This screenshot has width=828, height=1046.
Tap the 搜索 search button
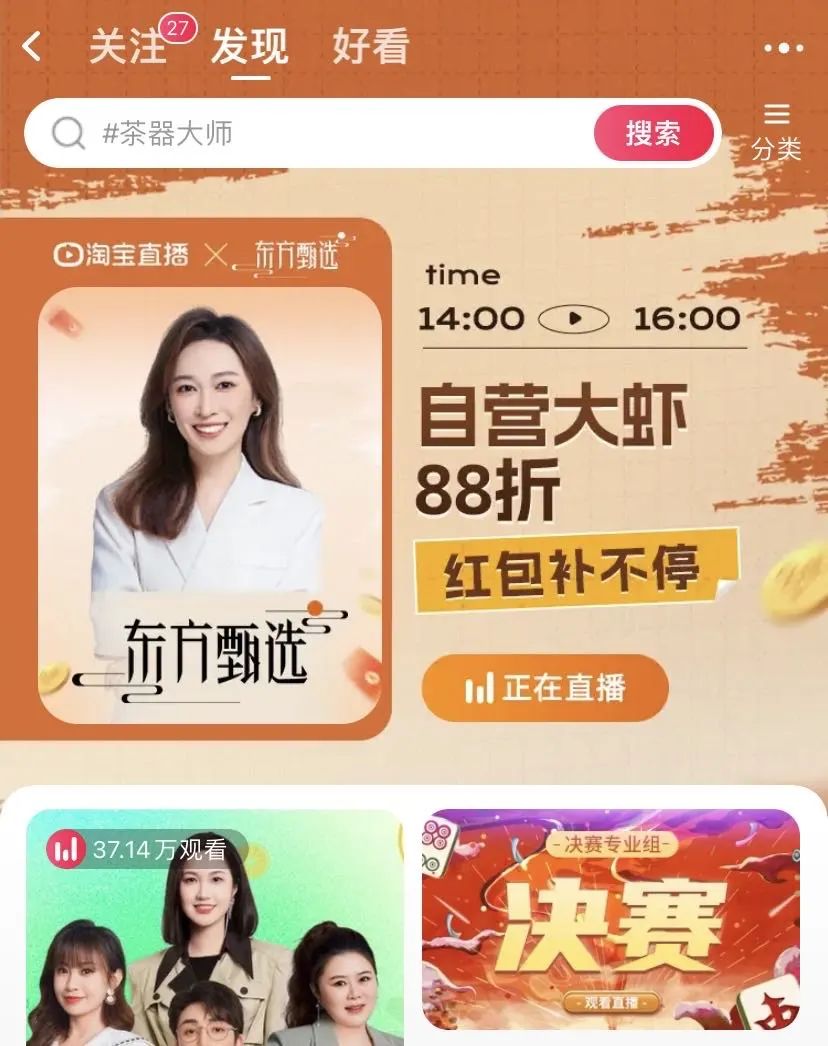(x=655, y=132)
